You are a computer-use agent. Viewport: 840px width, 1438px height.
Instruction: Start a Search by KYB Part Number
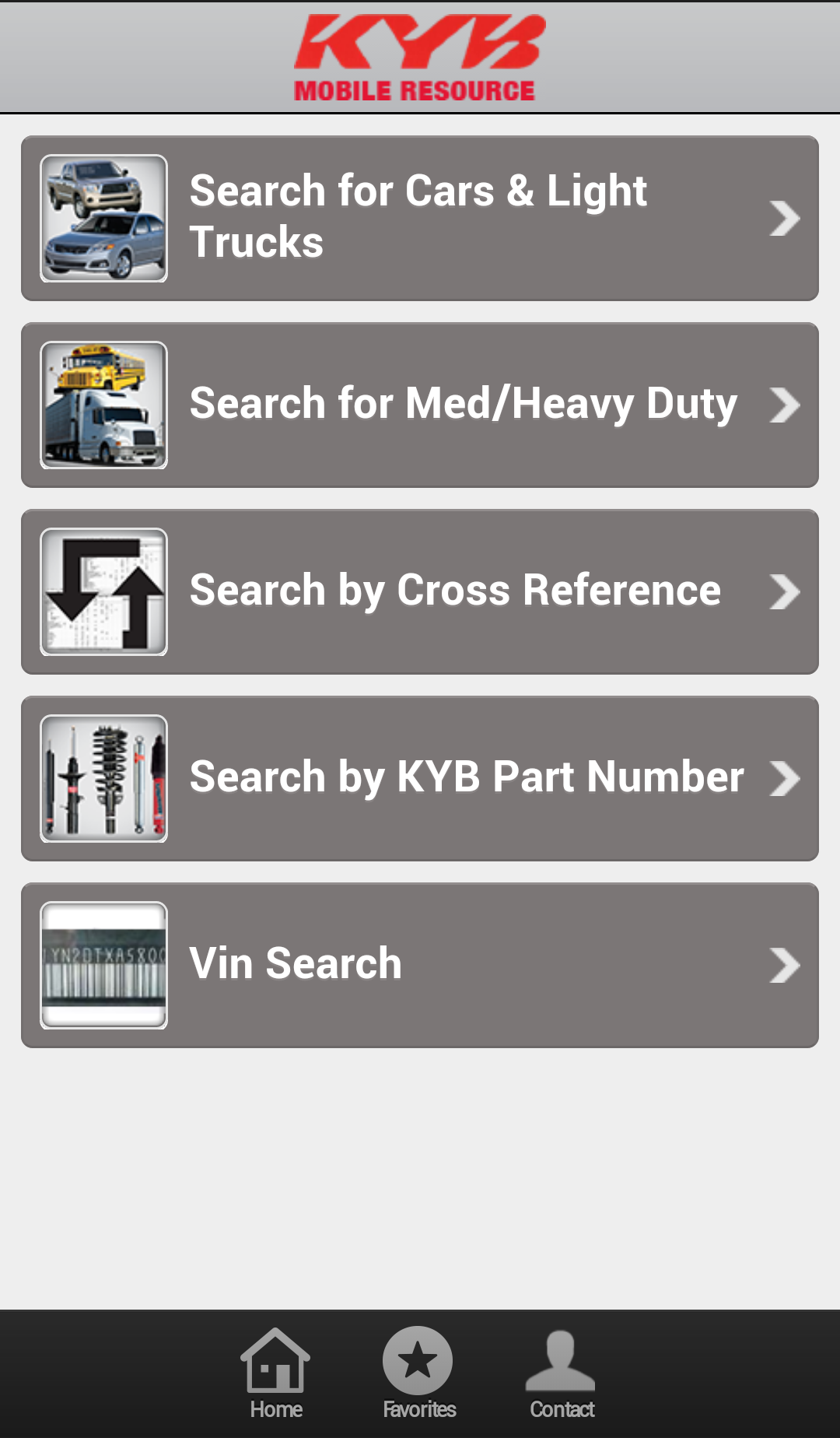pos(420,777)
